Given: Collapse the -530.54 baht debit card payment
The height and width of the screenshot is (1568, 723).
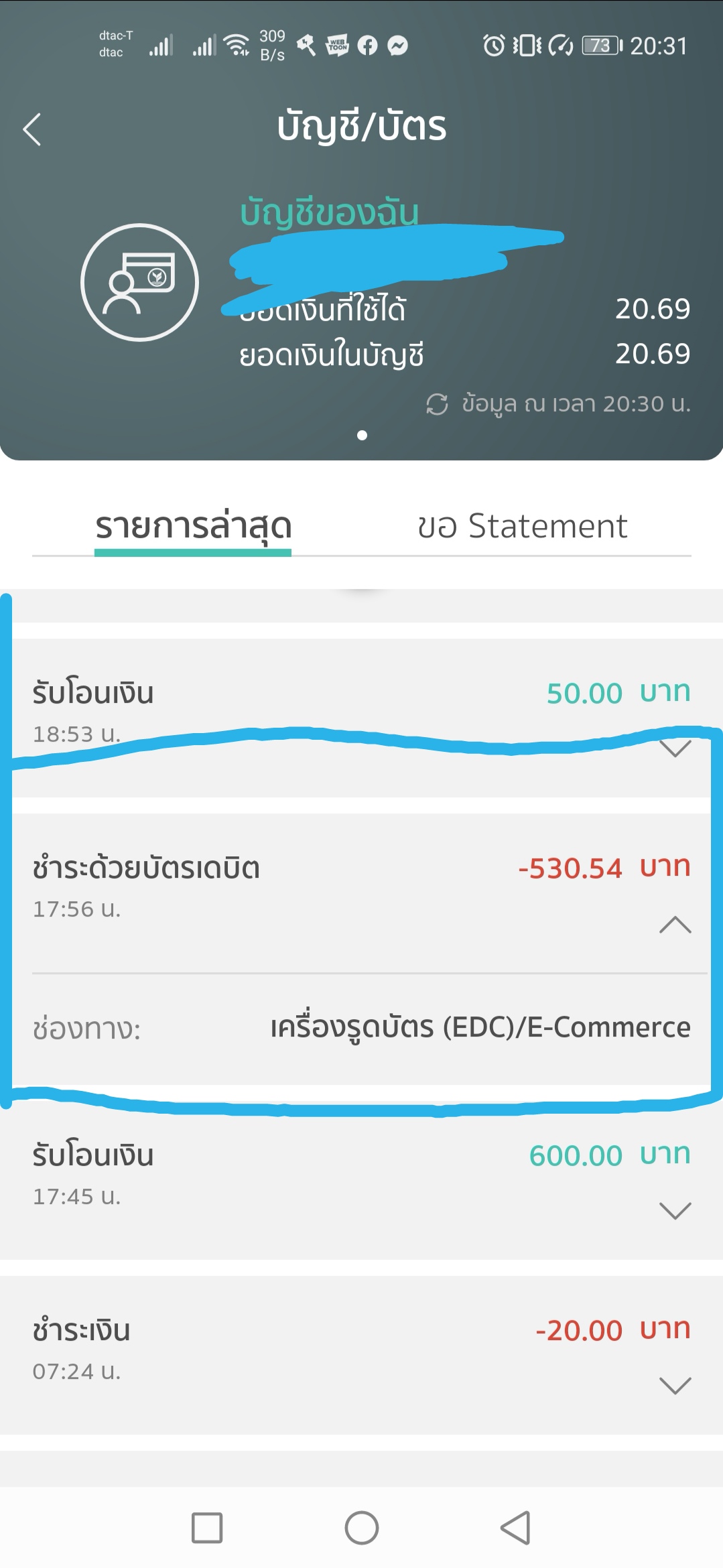Looking at the screenshot, I should [x=675, y=925].
